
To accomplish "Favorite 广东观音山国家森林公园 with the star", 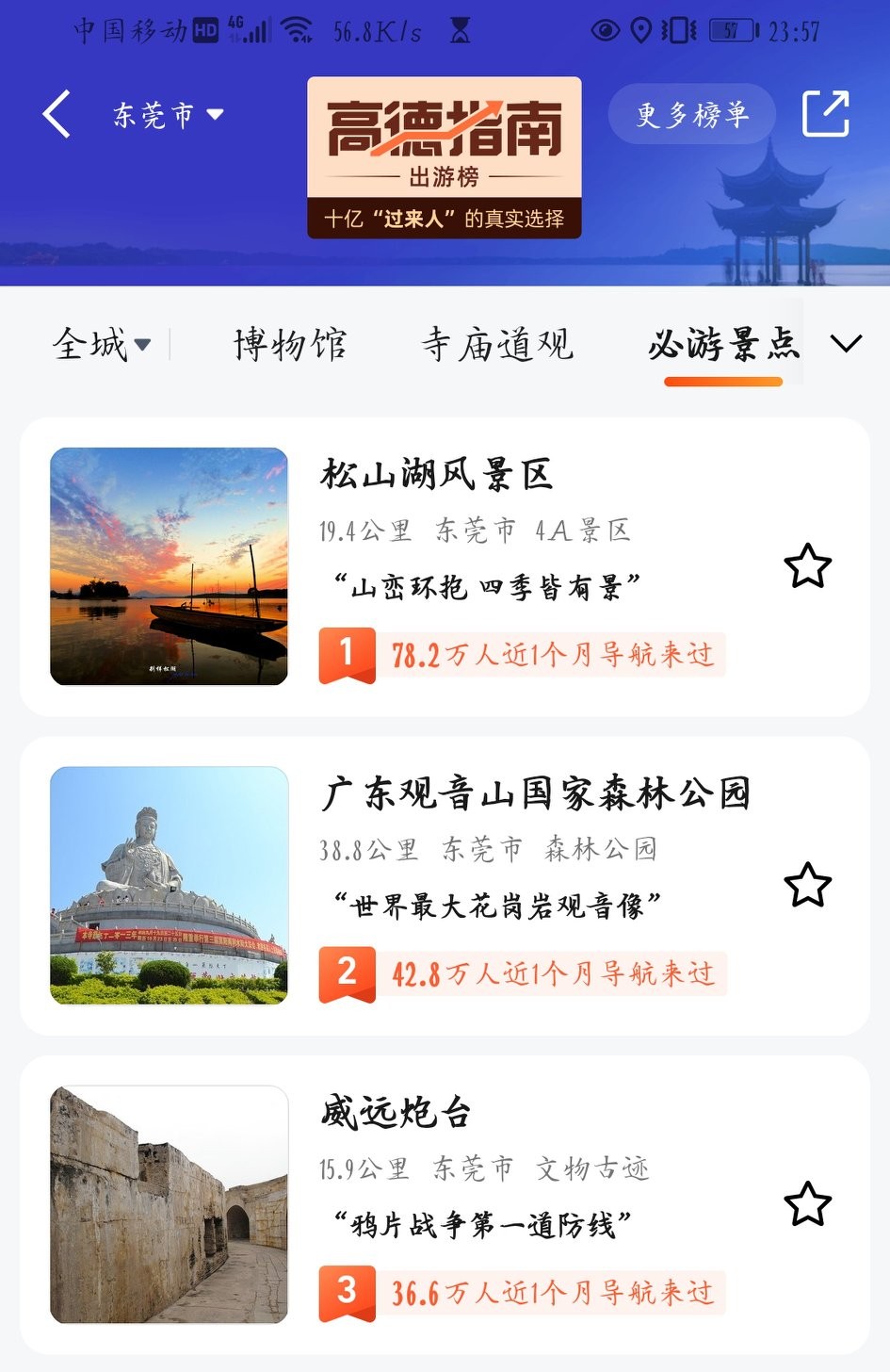I will pos(807,885).
